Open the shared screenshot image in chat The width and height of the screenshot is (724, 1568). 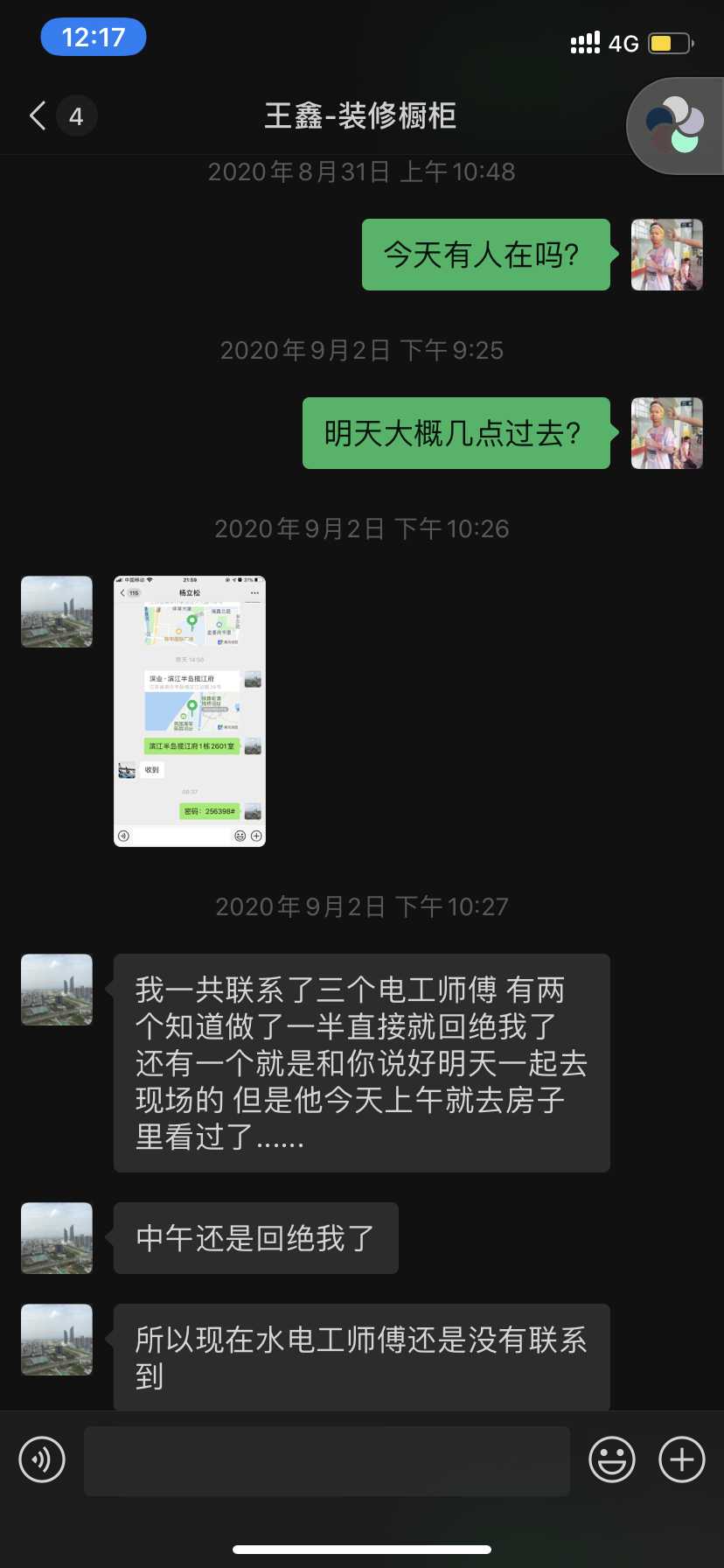pos(190,710)
